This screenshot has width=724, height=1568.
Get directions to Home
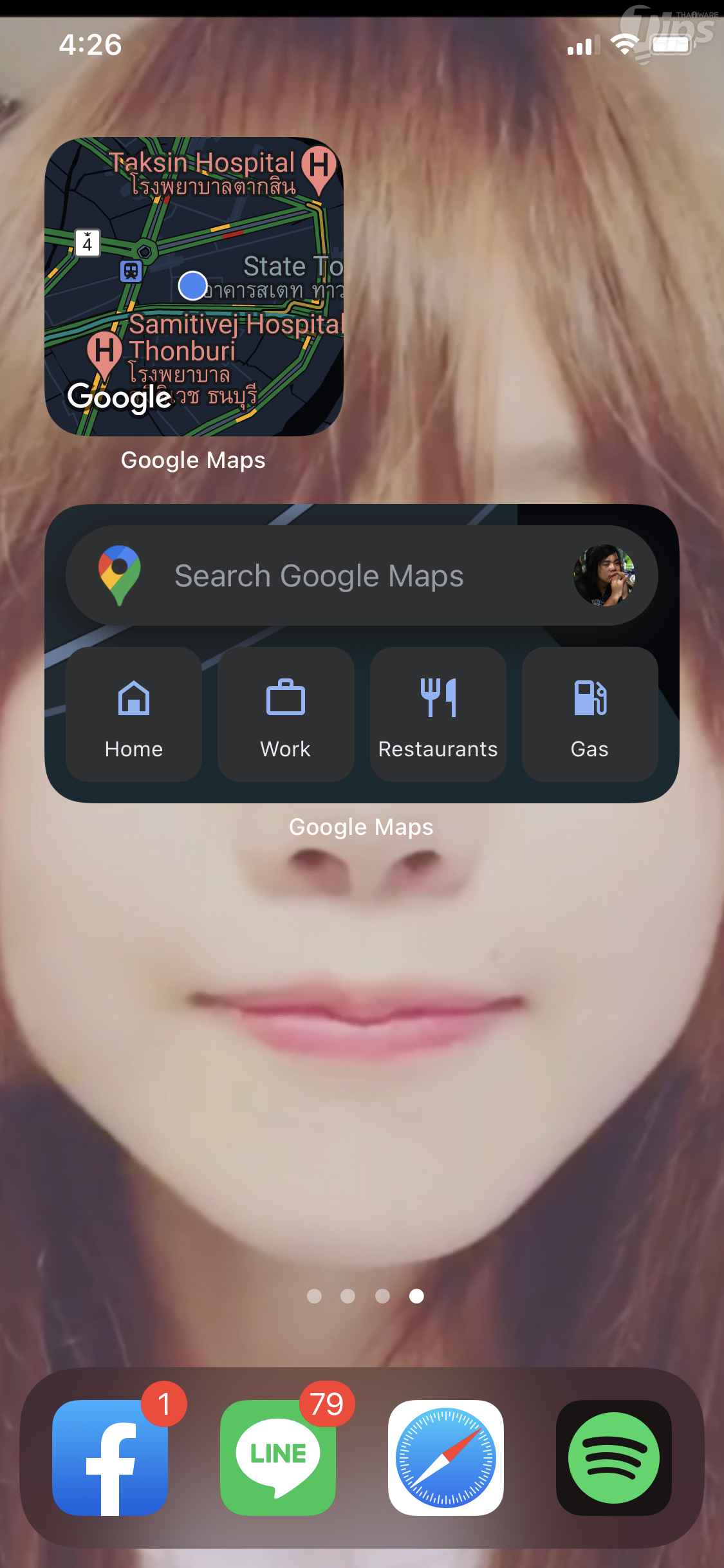[134, 714]
